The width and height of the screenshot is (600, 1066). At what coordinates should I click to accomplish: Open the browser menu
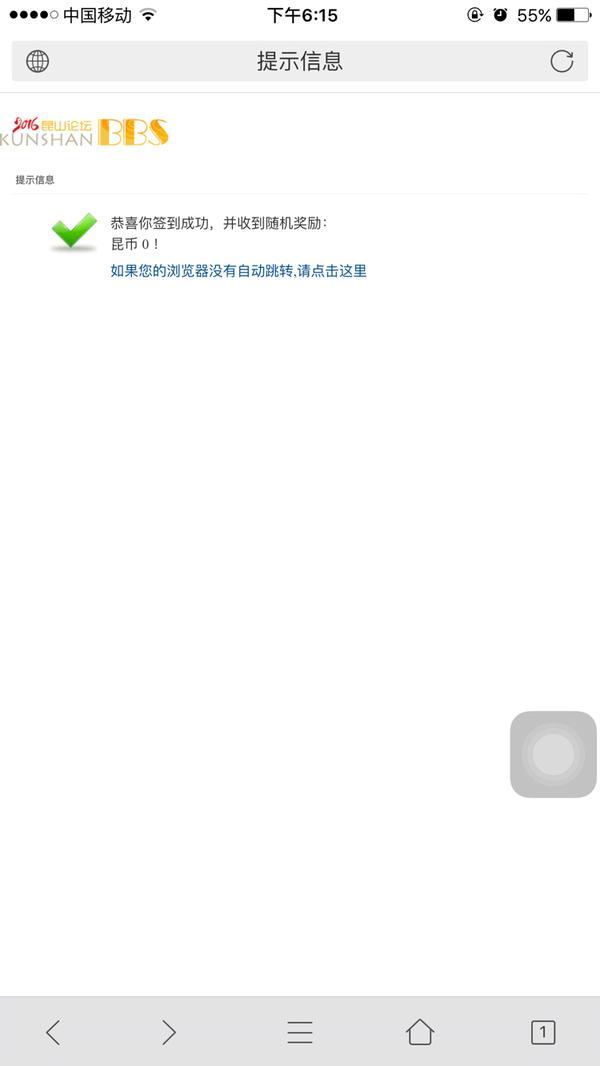pyautogui.click(x=300, y=1032)
